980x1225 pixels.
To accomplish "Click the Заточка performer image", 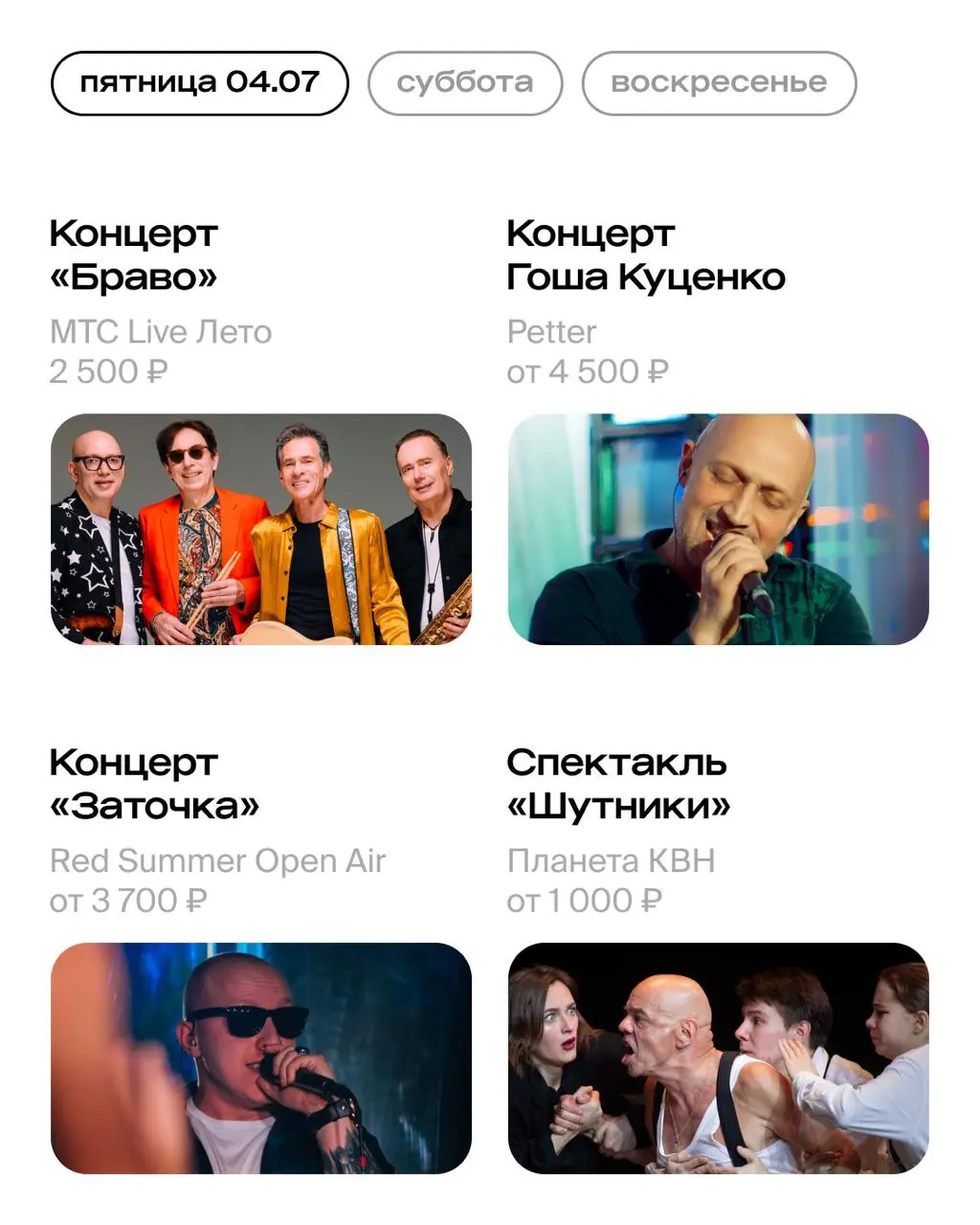I will click(263, 1060).
